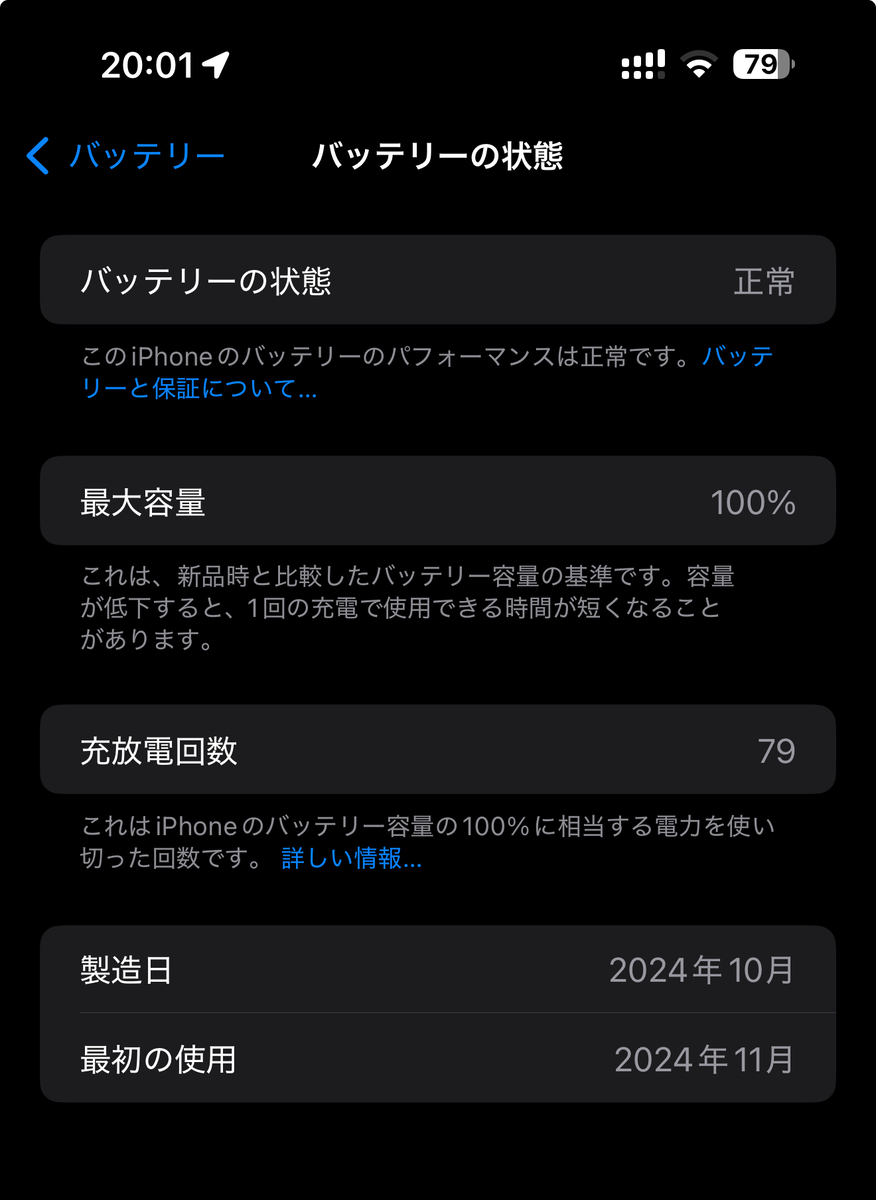Tap the Wi-Fi status icon
The width and height of the screenshot is (876, 1200).
(x=699, y=63)
